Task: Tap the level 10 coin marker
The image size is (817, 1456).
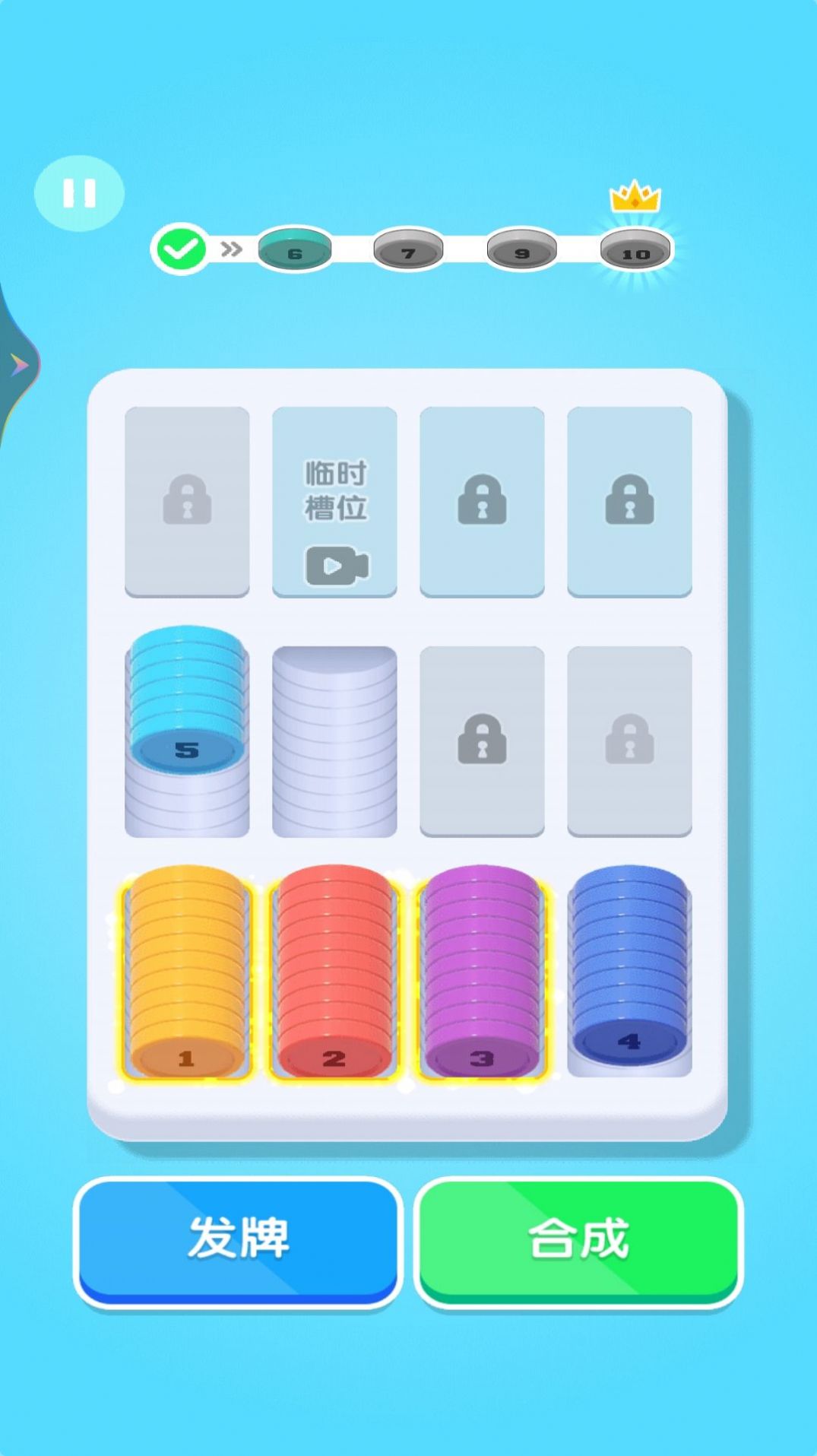Action: coord(635,251)
